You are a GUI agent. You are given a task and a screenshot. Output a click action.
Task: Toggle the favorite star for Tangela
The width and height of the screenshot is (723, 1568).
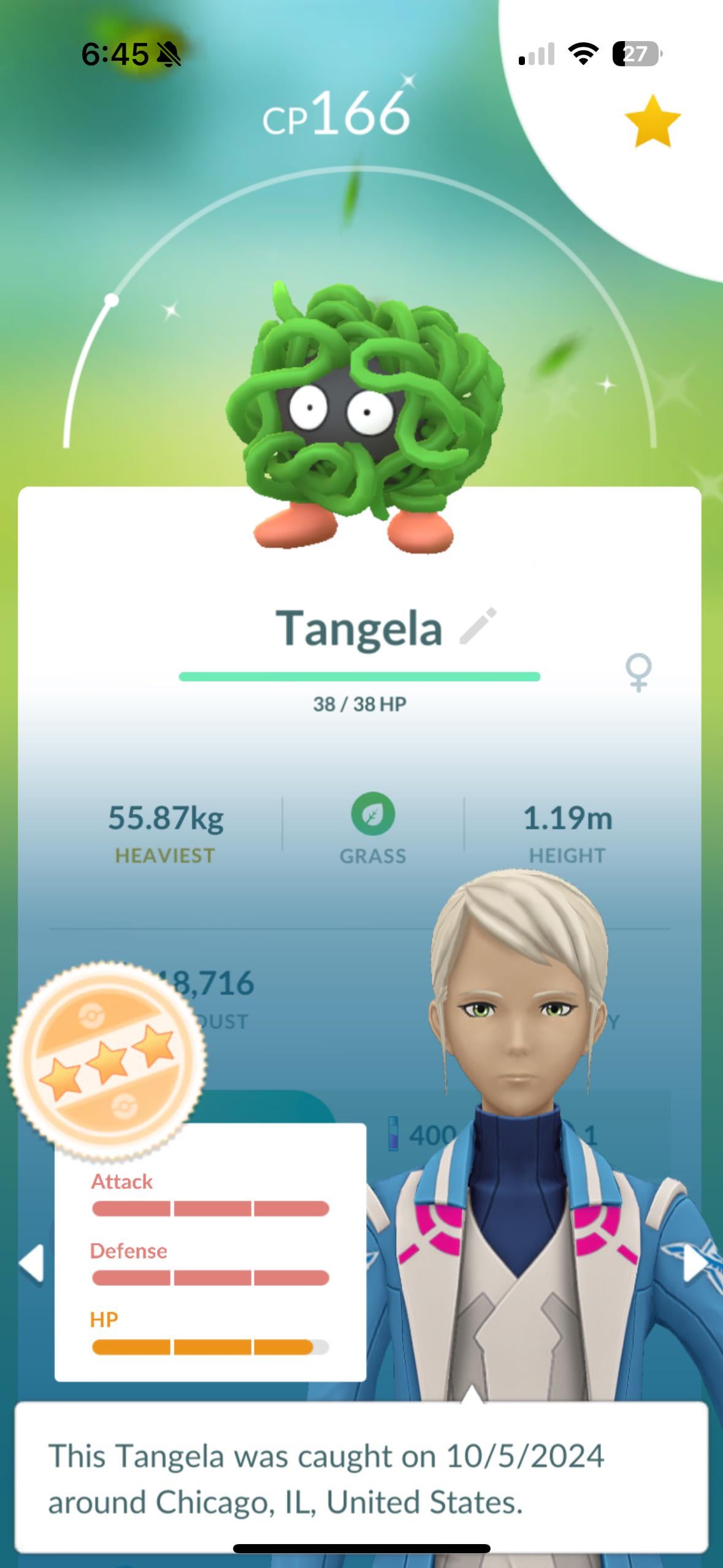(x=652, y=121)
